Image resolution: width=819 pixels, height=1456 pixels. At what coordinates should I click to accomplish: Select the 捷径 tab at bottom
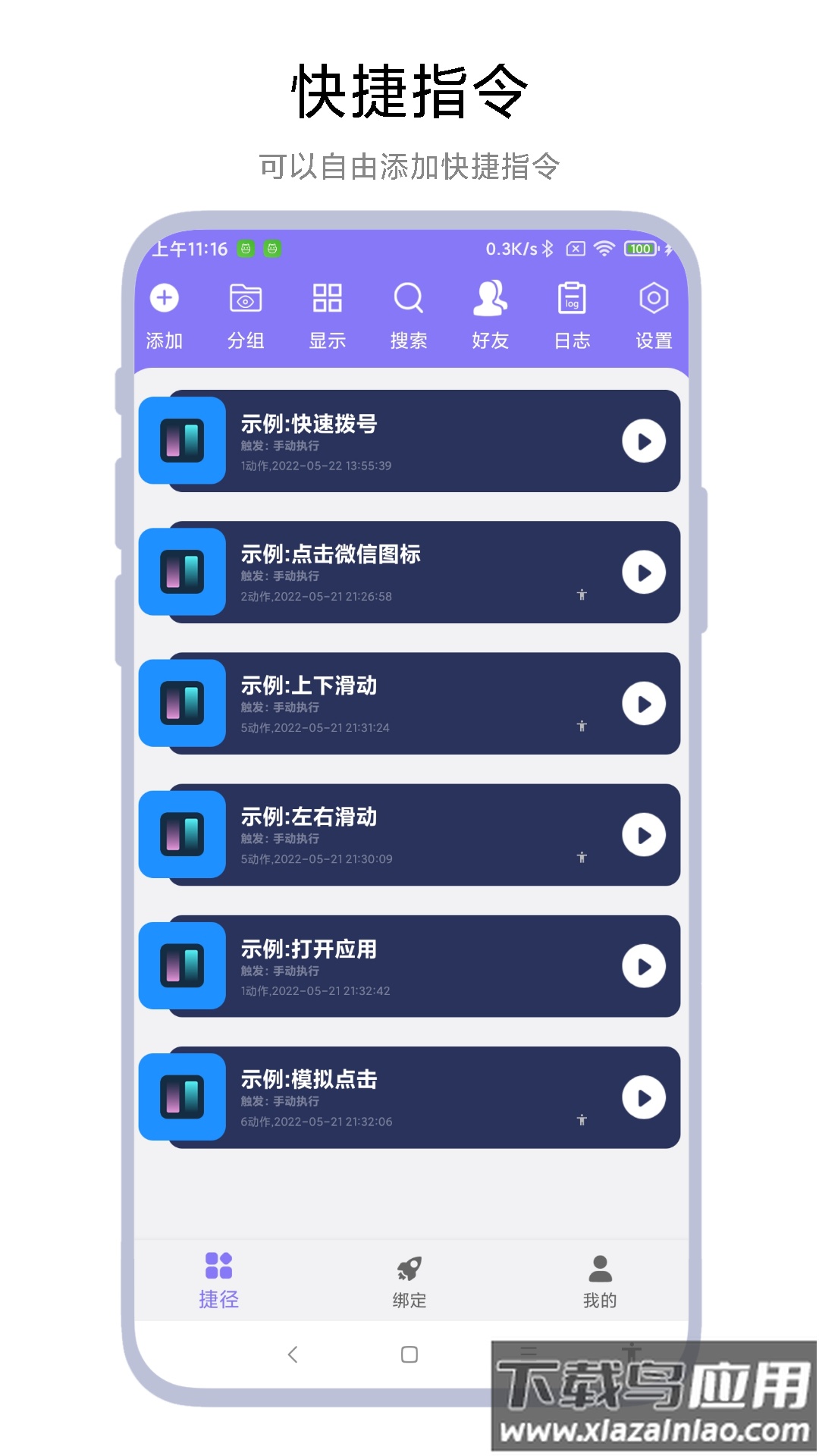218,1282
